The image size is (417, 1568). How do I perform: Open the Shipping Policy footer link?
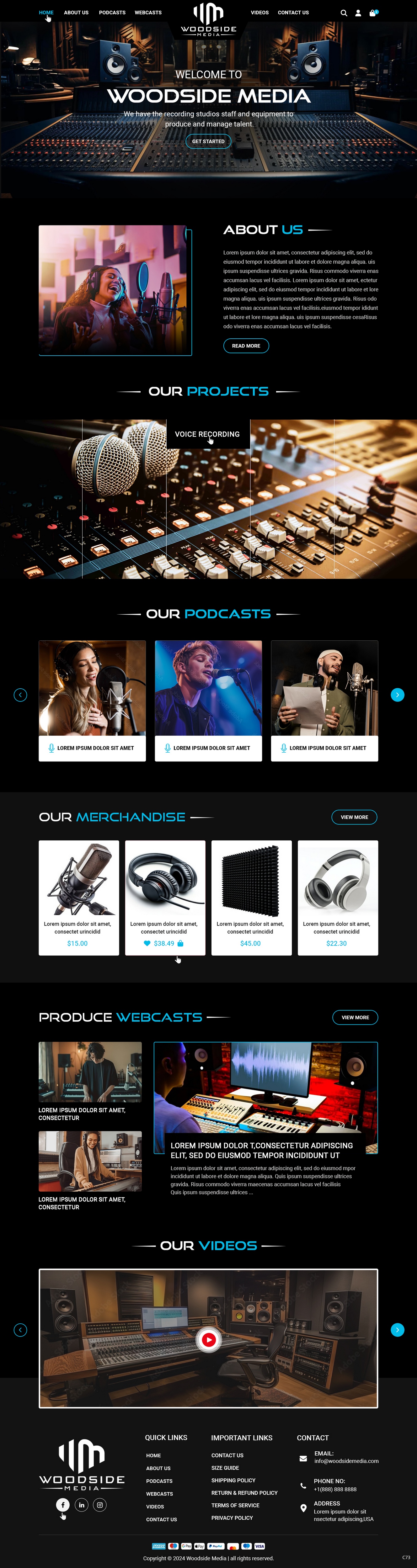coord(233,1480)
